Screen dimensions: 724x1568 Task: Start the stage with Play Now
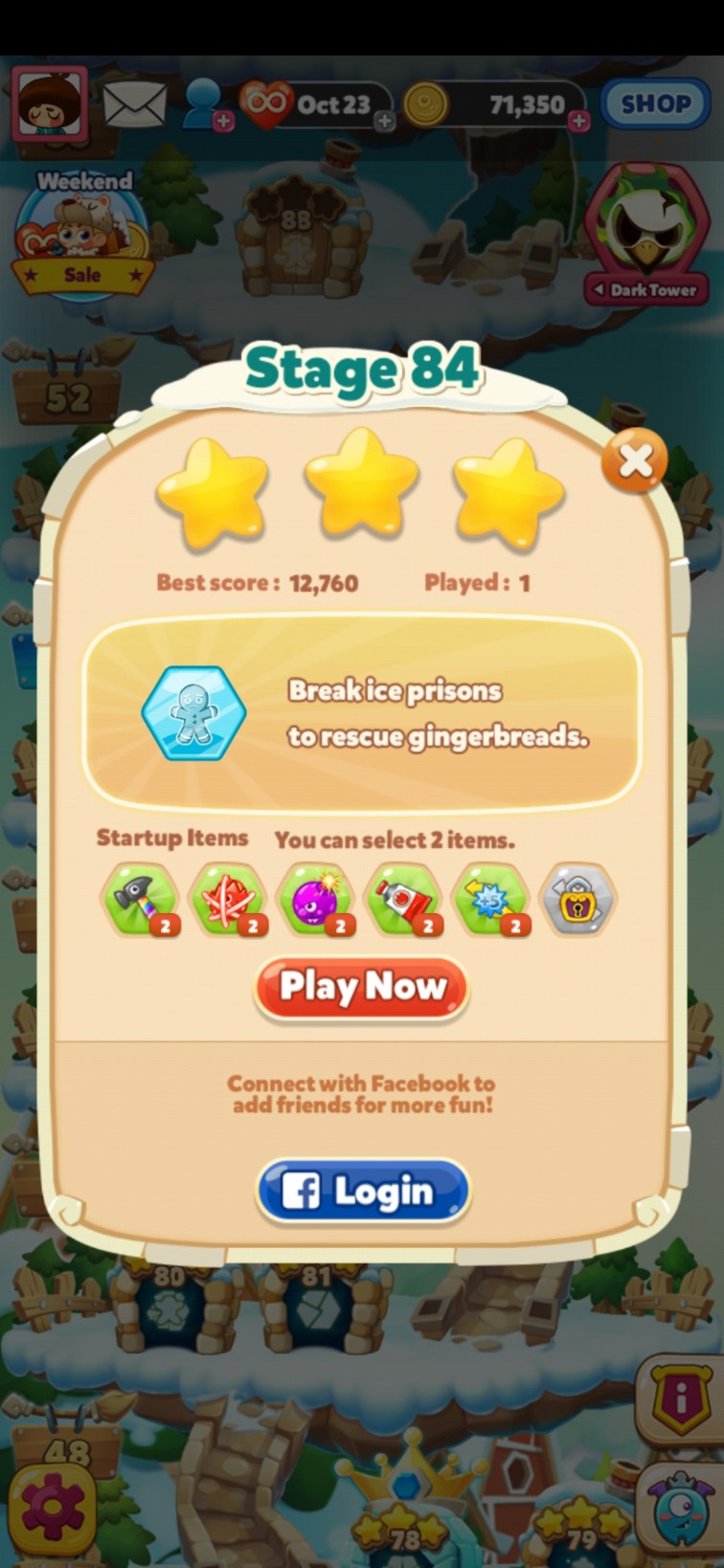(x=361, y=987)
